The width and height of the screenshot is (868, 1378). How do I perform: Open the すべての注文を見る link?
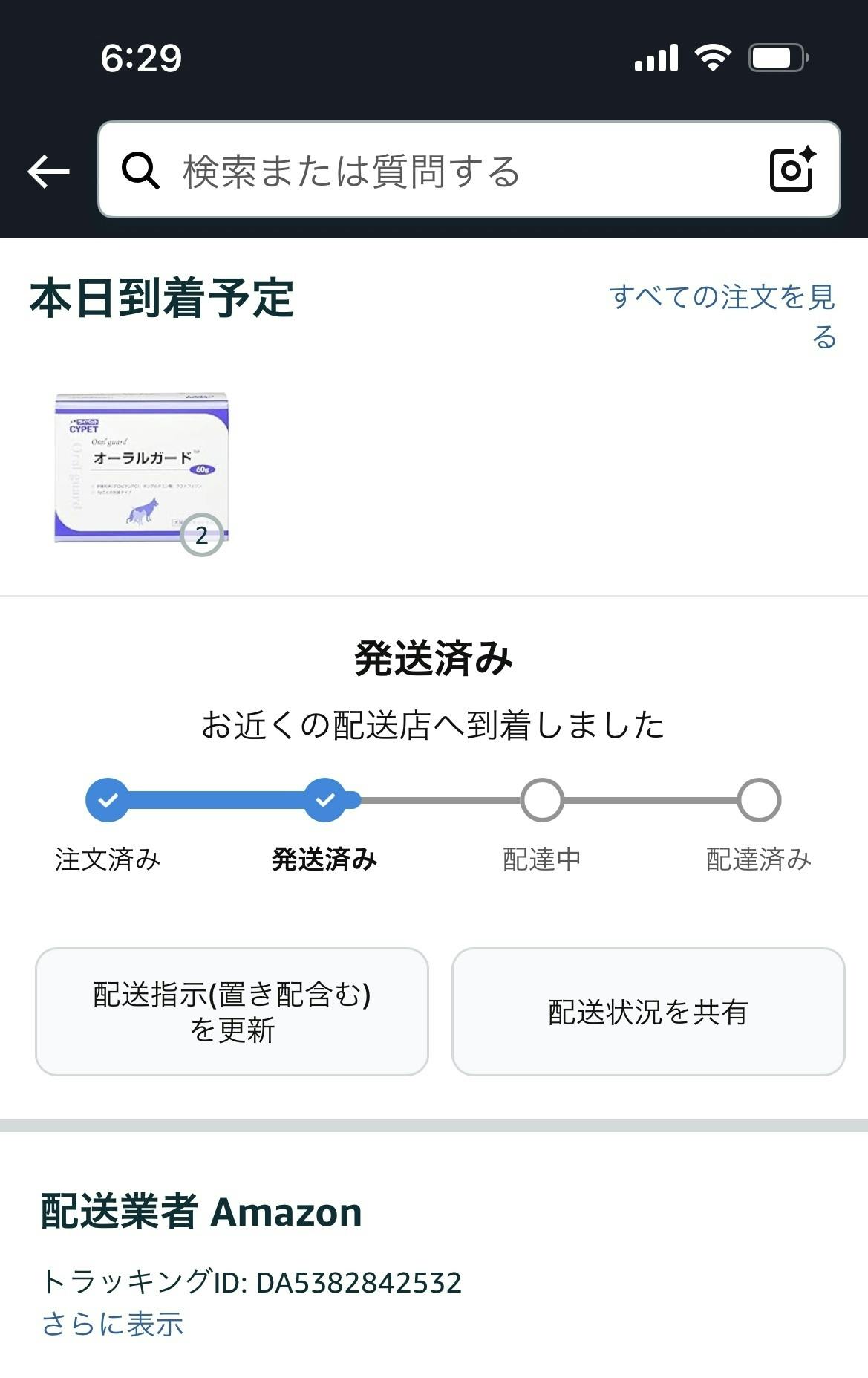click(722, 316)
